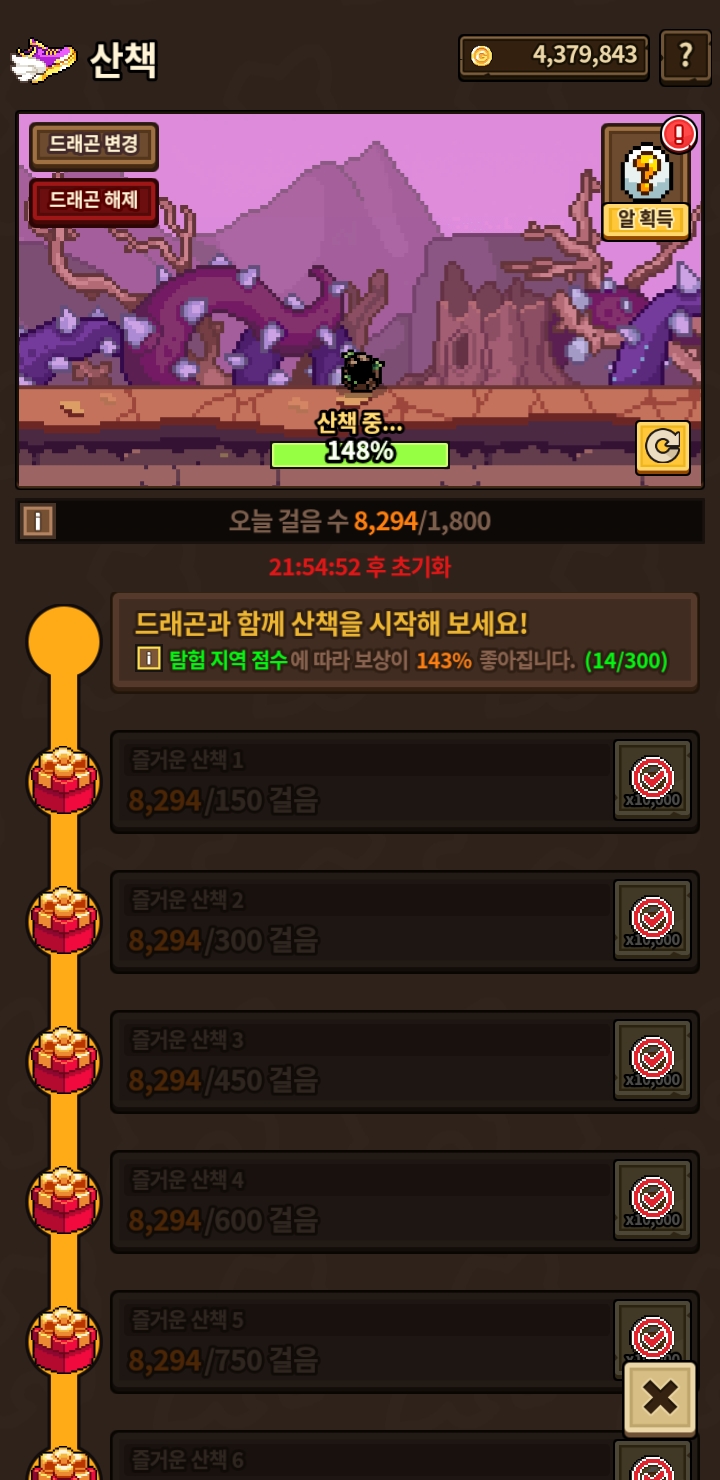
Task: Tap the 드래곤 변경 button
Action: [x=94, y=145]
